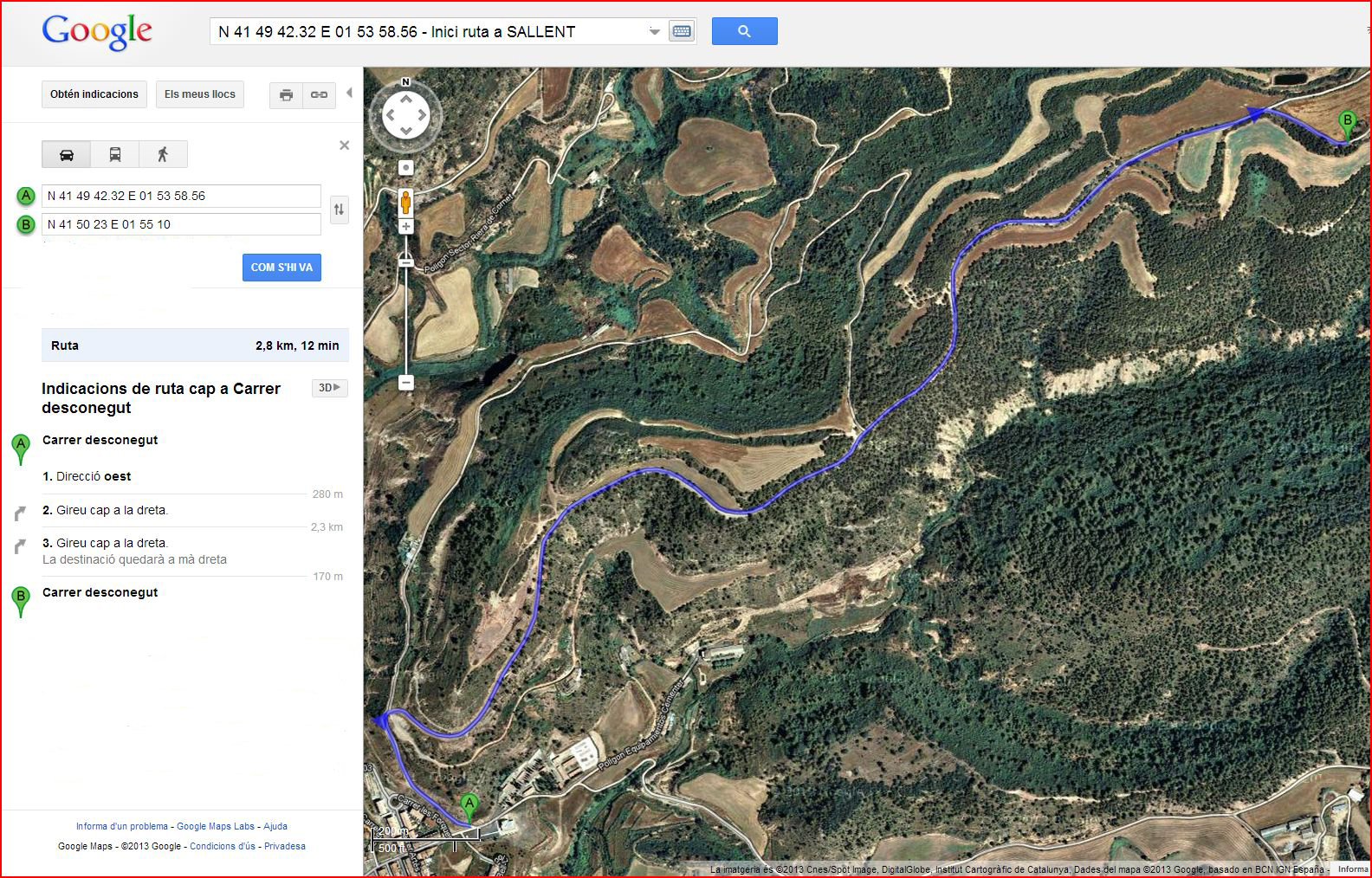This screenshot has height=878, width=1372.
Task: Edit starting point A field
Action: (181, 196)
